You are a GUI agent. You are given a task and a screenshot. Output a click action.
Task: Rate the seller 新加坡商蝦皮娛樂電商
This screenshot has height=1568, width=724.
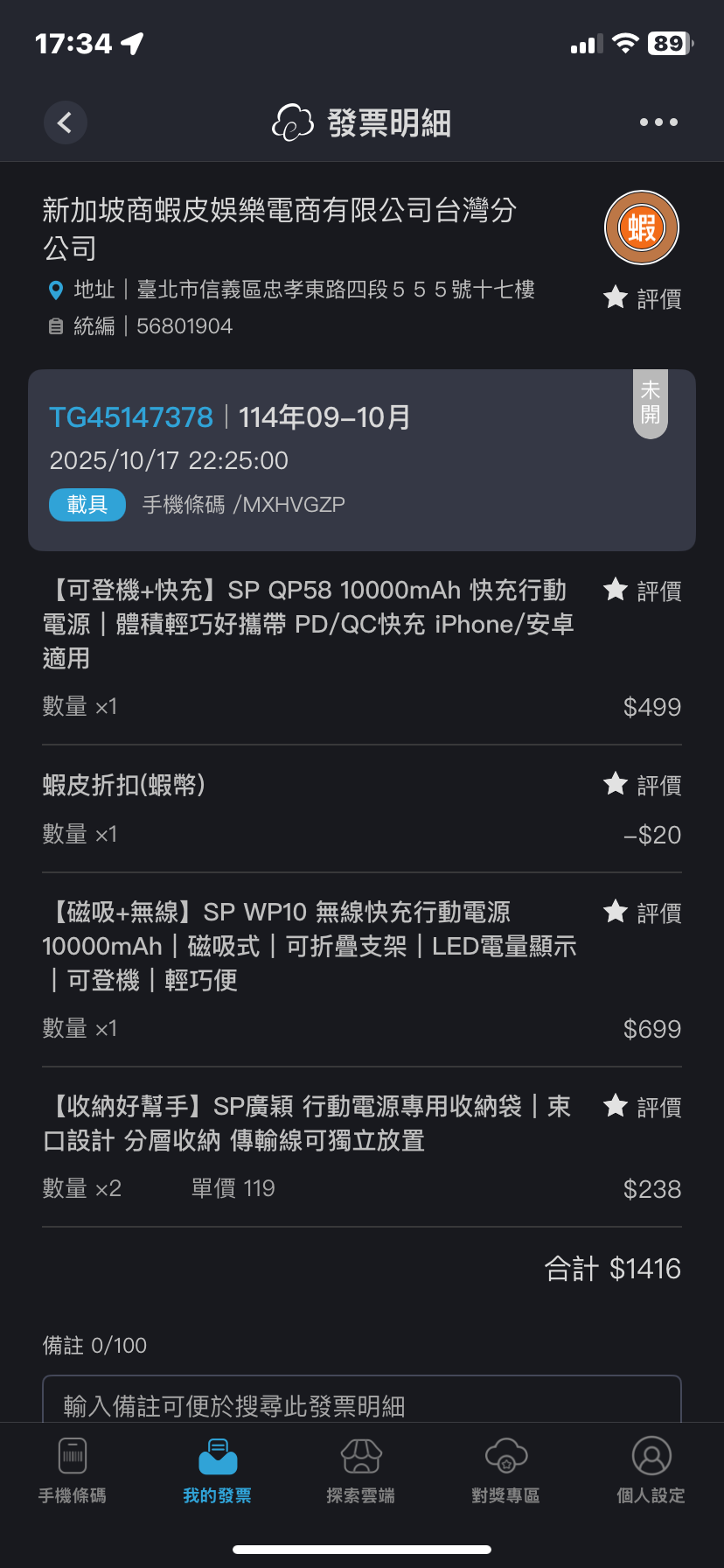coord(643,298)
